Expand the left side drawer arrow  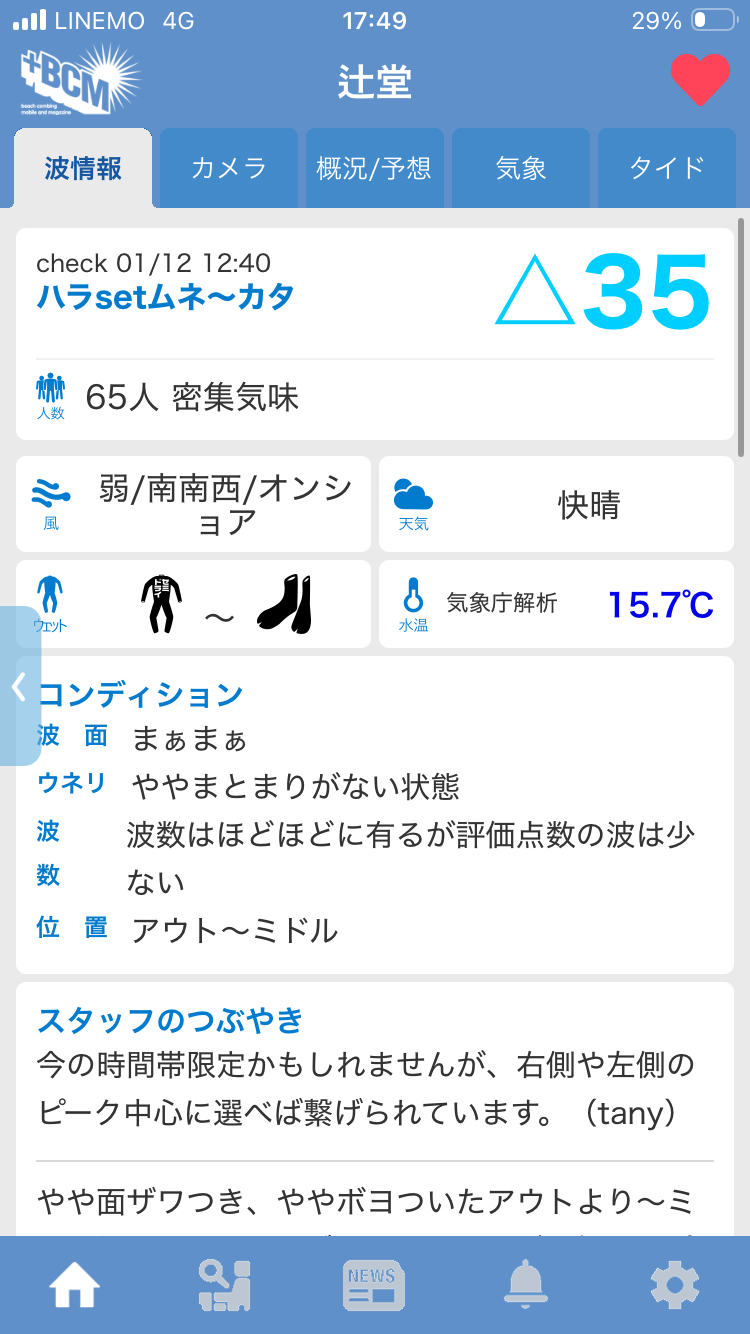(18, 686)
